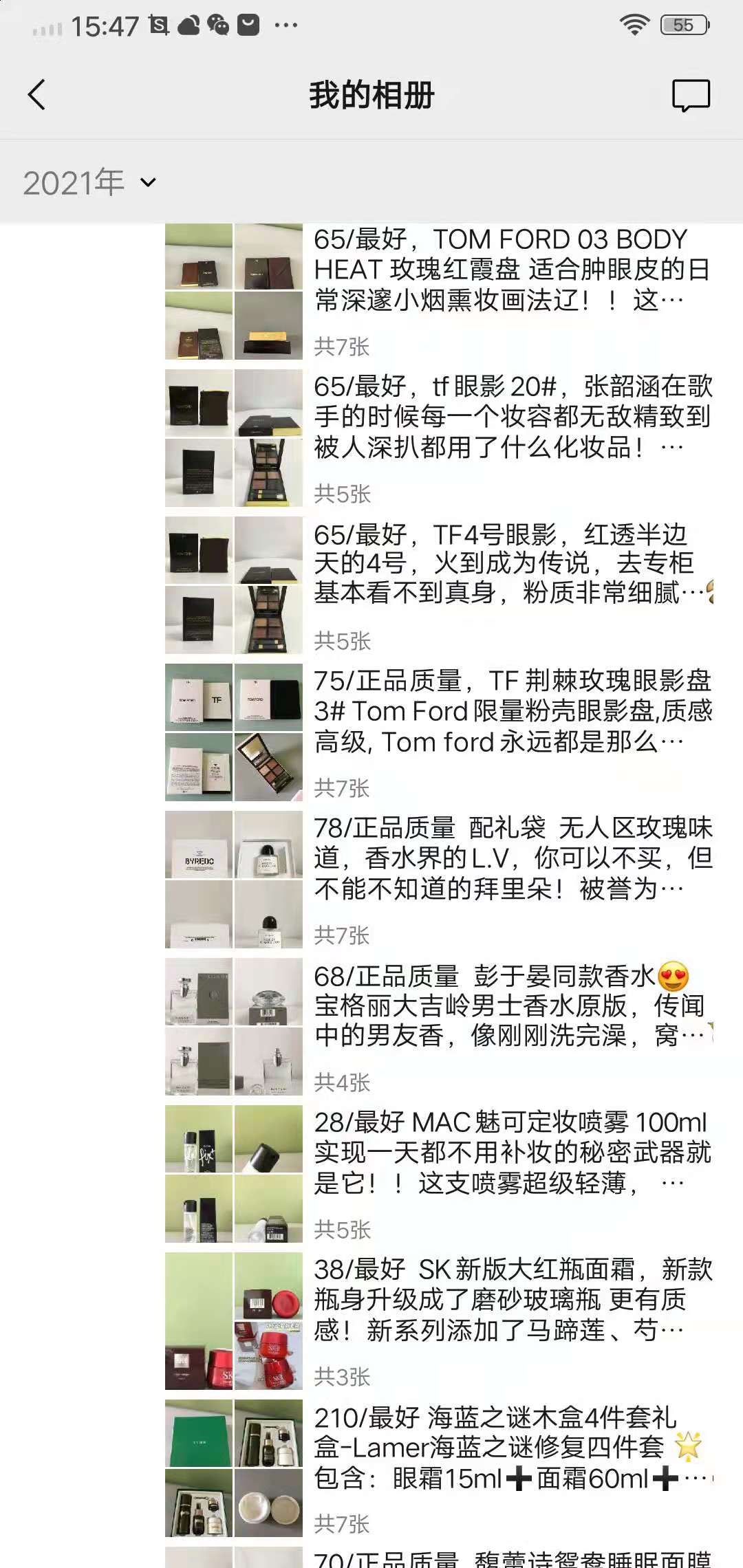743x1568 pixels.
Task: Open the 海蓝之谜木盒4件套礼盒 post
Action: pos(512,1447)
